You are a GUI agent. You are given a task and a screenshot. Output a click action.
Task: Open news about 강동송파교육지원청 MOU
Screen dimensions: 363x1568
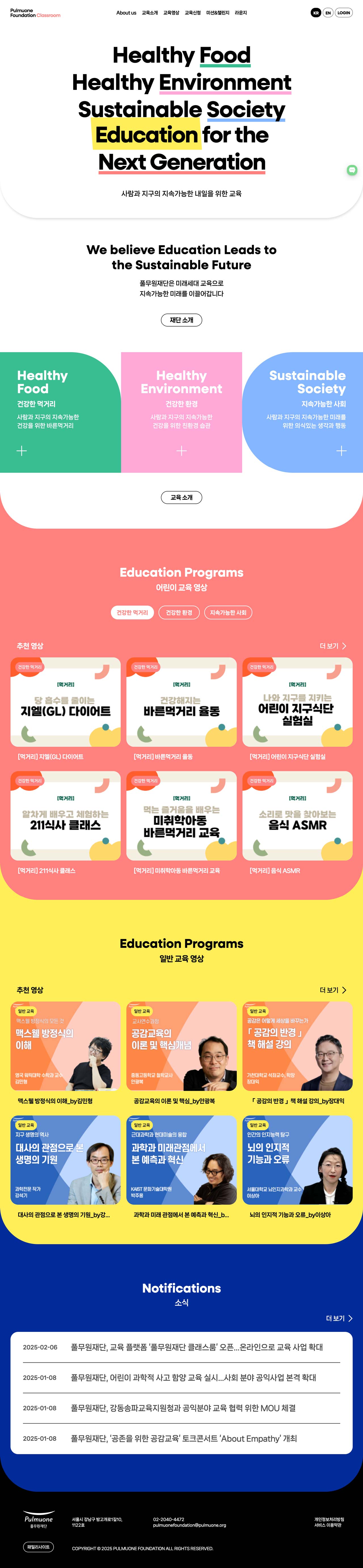click(183, 1408)
